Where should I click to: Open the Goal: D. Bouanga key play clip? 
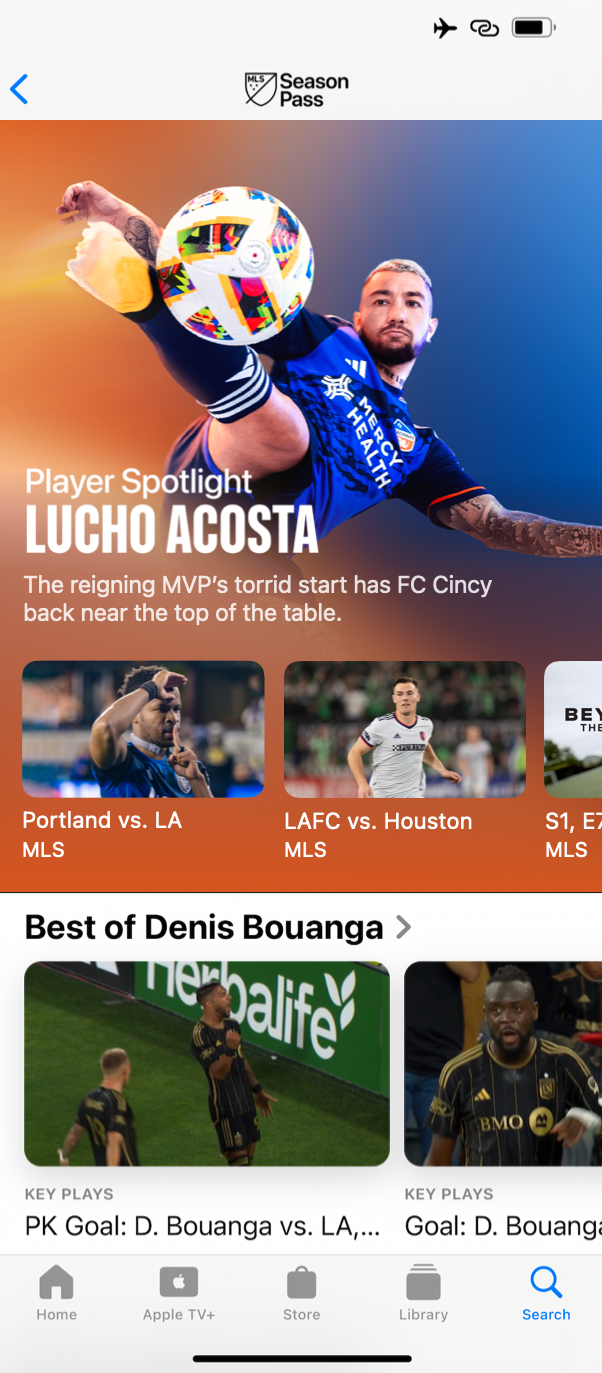[x=502, y=1063]
